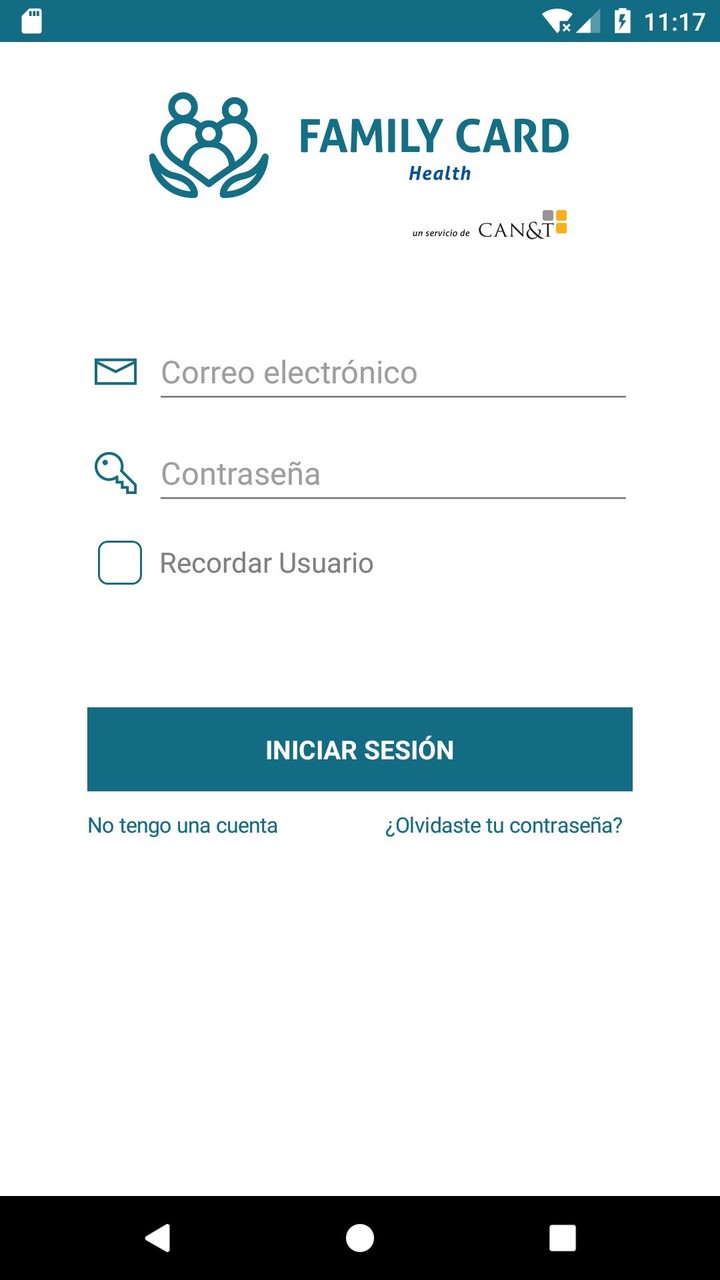
Task: Tap the Correo electrónico input field
Action: (390, 371)
